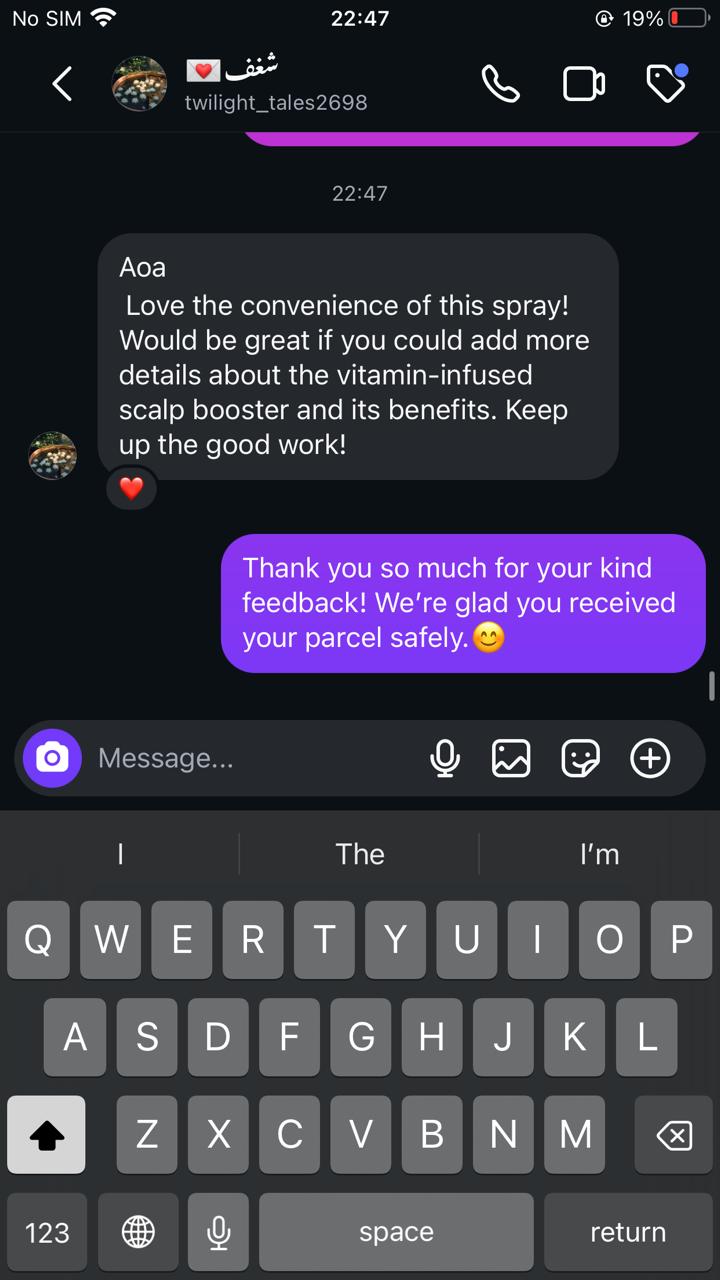Open the camera from the message bar
Image resolution: width=720 pixels, height=1280 pixels.
(51, 758)
